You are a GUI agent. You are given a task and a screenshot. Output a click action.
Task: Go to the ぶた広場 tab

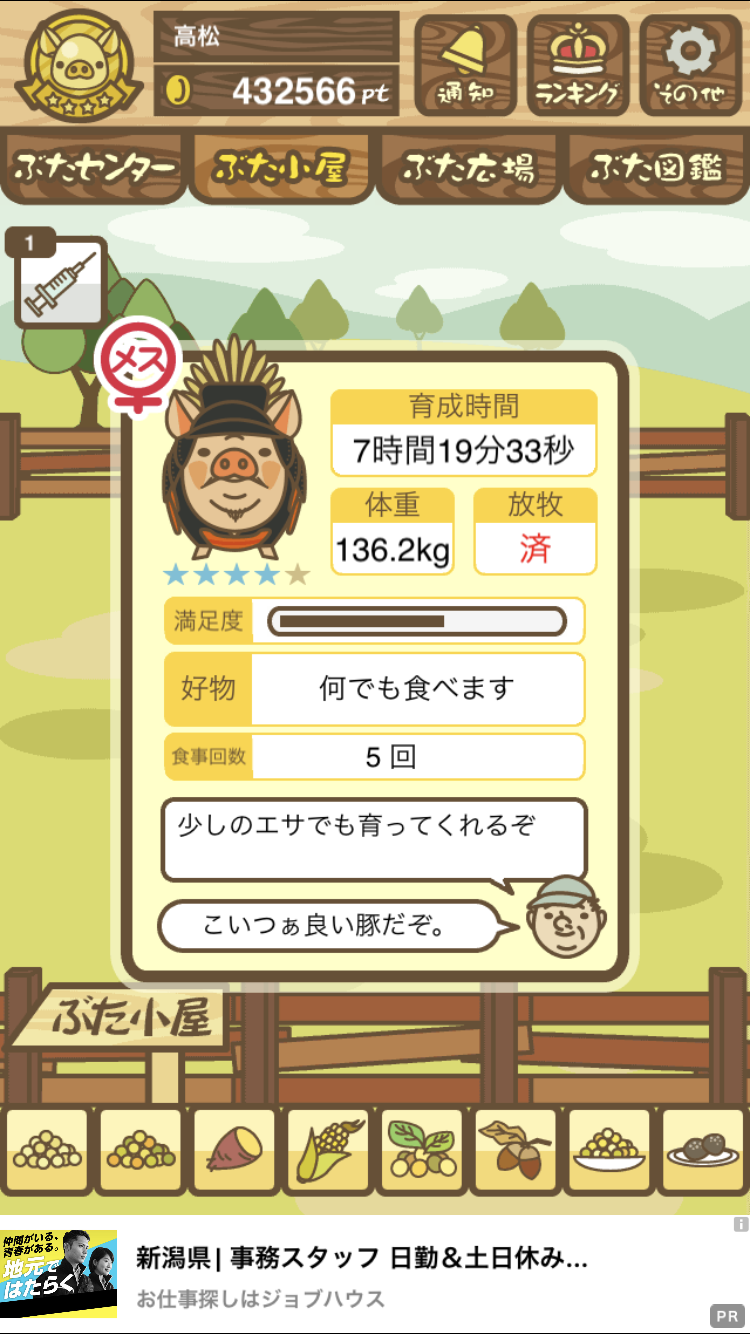(468, 168)
